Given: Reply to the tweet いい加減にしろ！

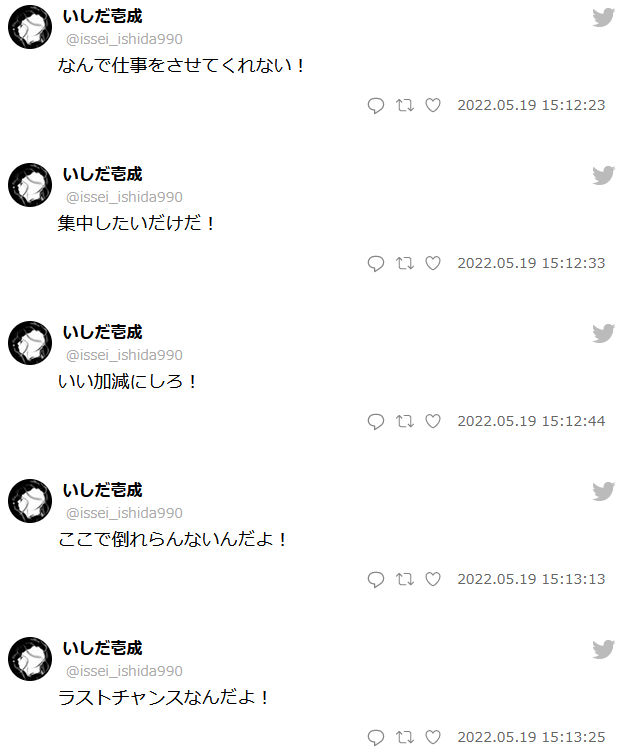Looking at the screenshot, I should 376,421.
